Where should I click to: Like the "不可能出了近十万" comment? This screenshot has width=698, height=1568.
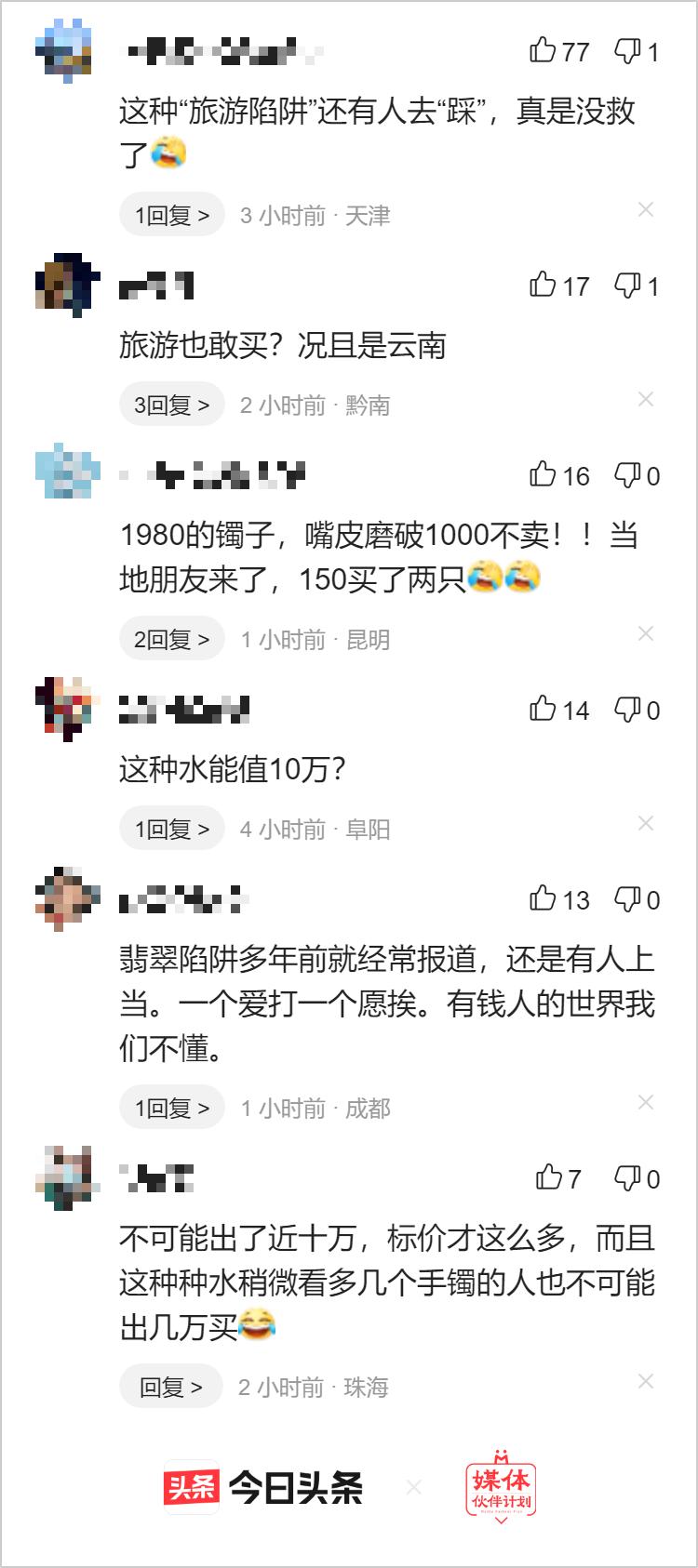[549, 1177]
